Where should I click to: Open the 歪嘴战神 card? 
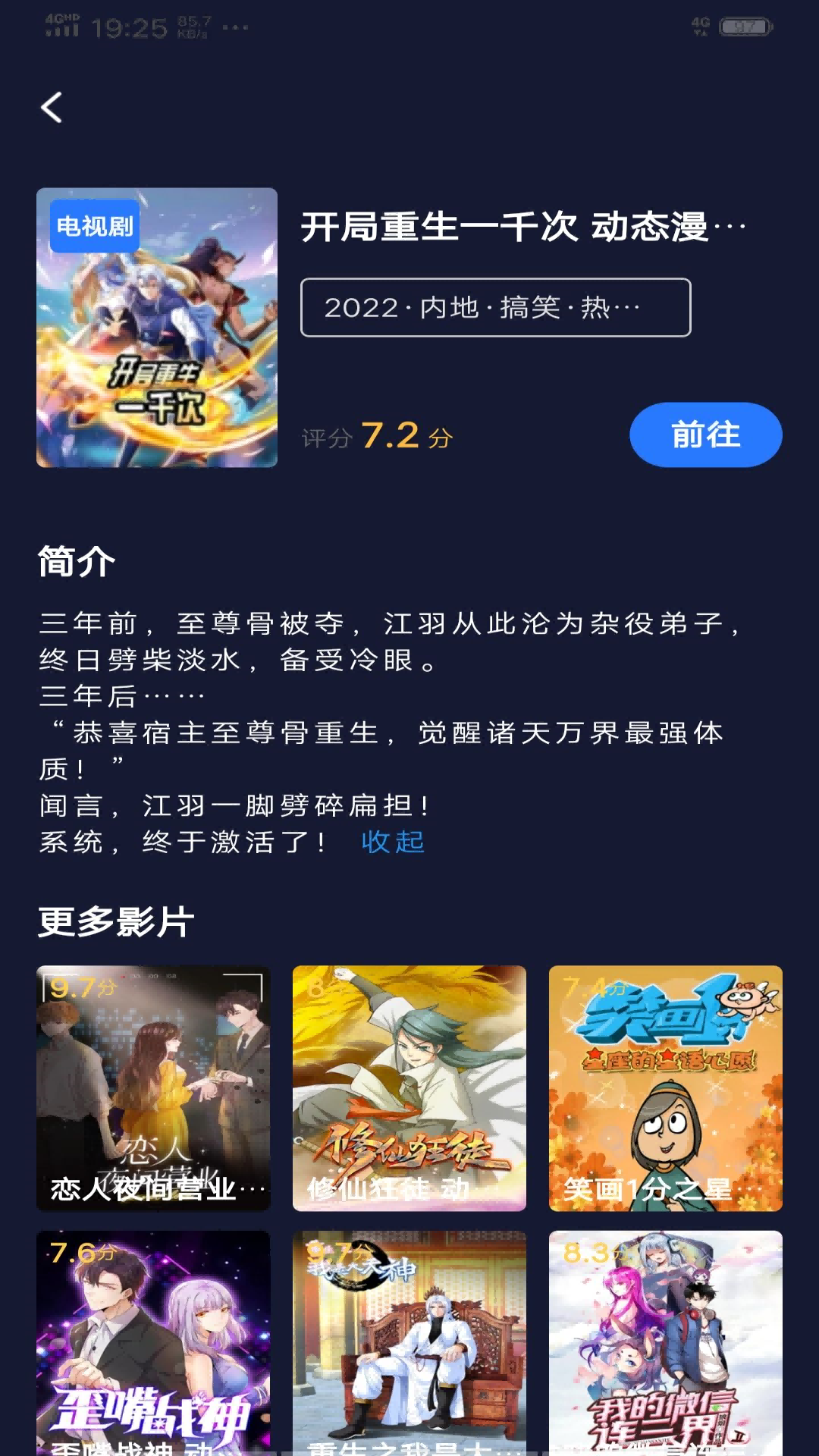153,1342
